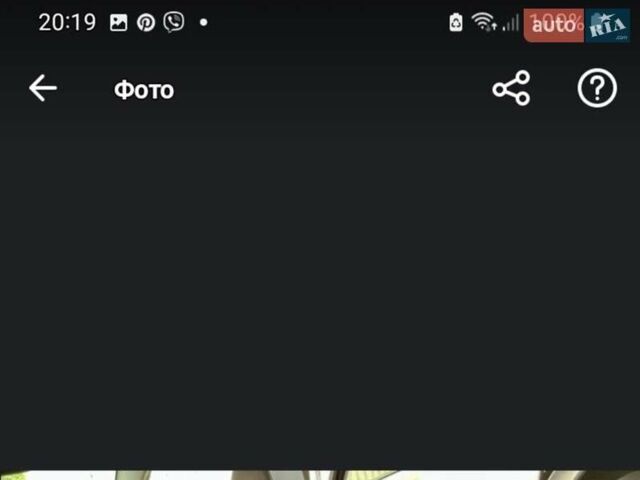Open the help question mark icon

pyautogui.click(x=597, y=89)
